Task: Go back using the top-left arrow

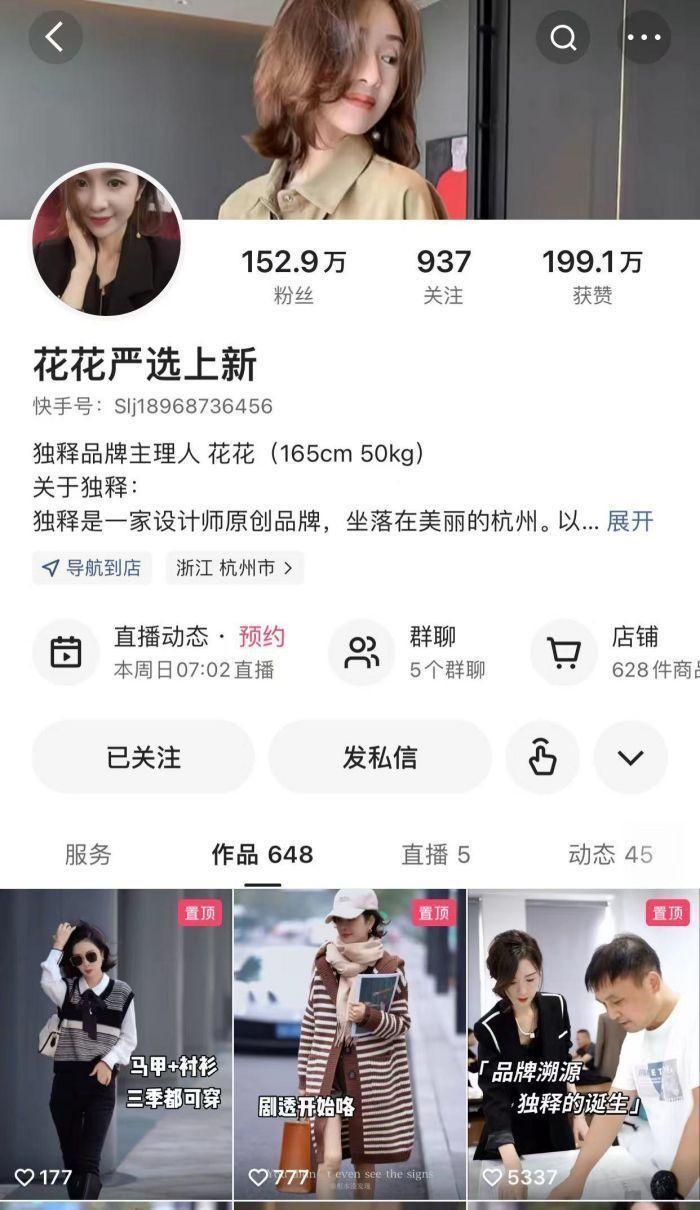Action: [55, 38]
